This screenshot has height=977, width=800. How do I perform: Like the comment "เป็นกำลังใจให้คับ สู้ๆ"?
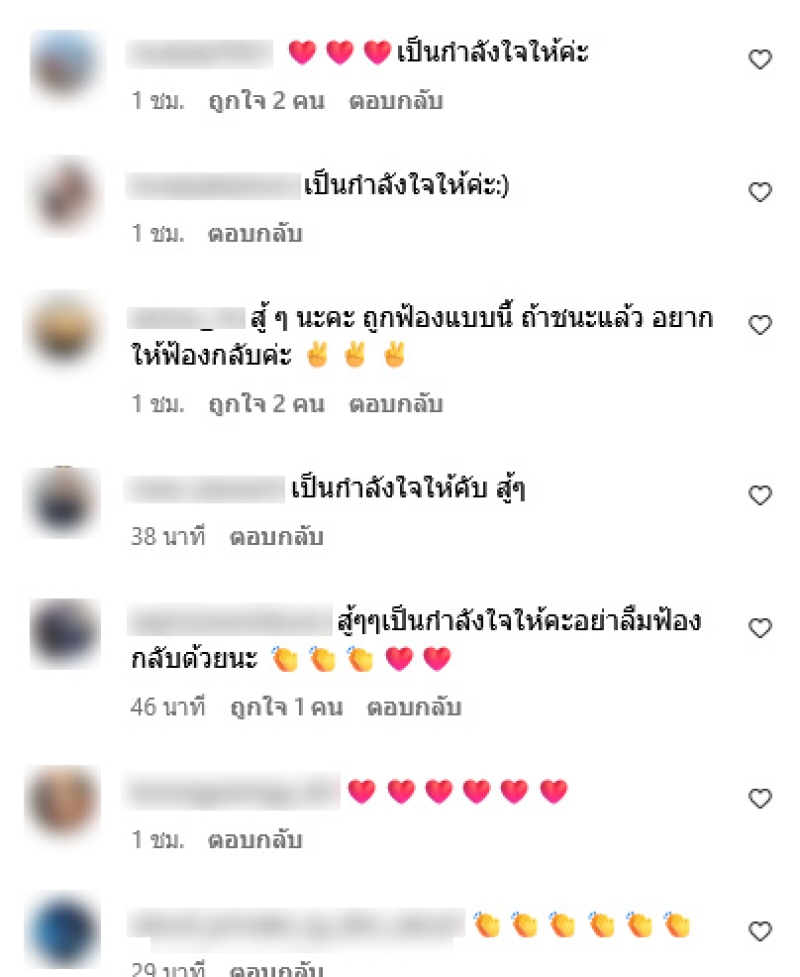tap(760, 495)
